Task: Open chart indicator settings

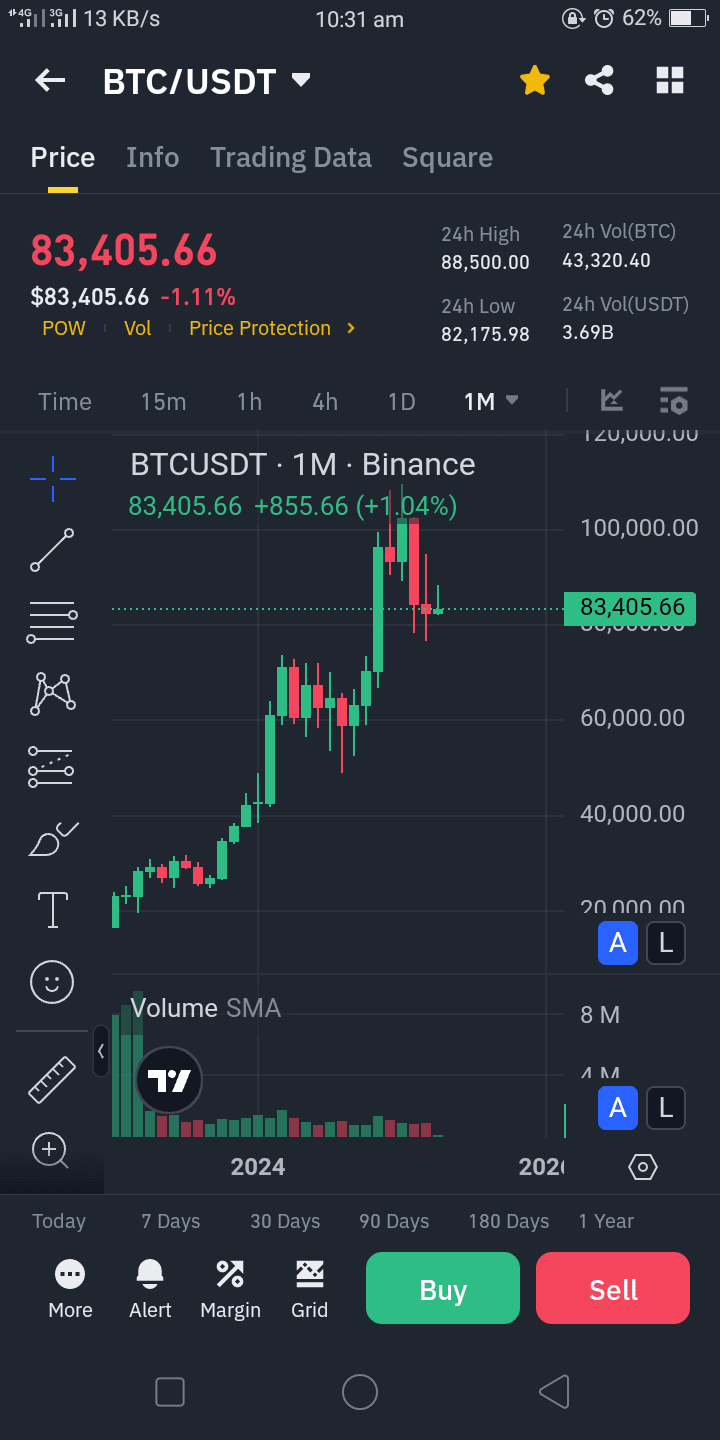Action: click(x=673, y=401)
